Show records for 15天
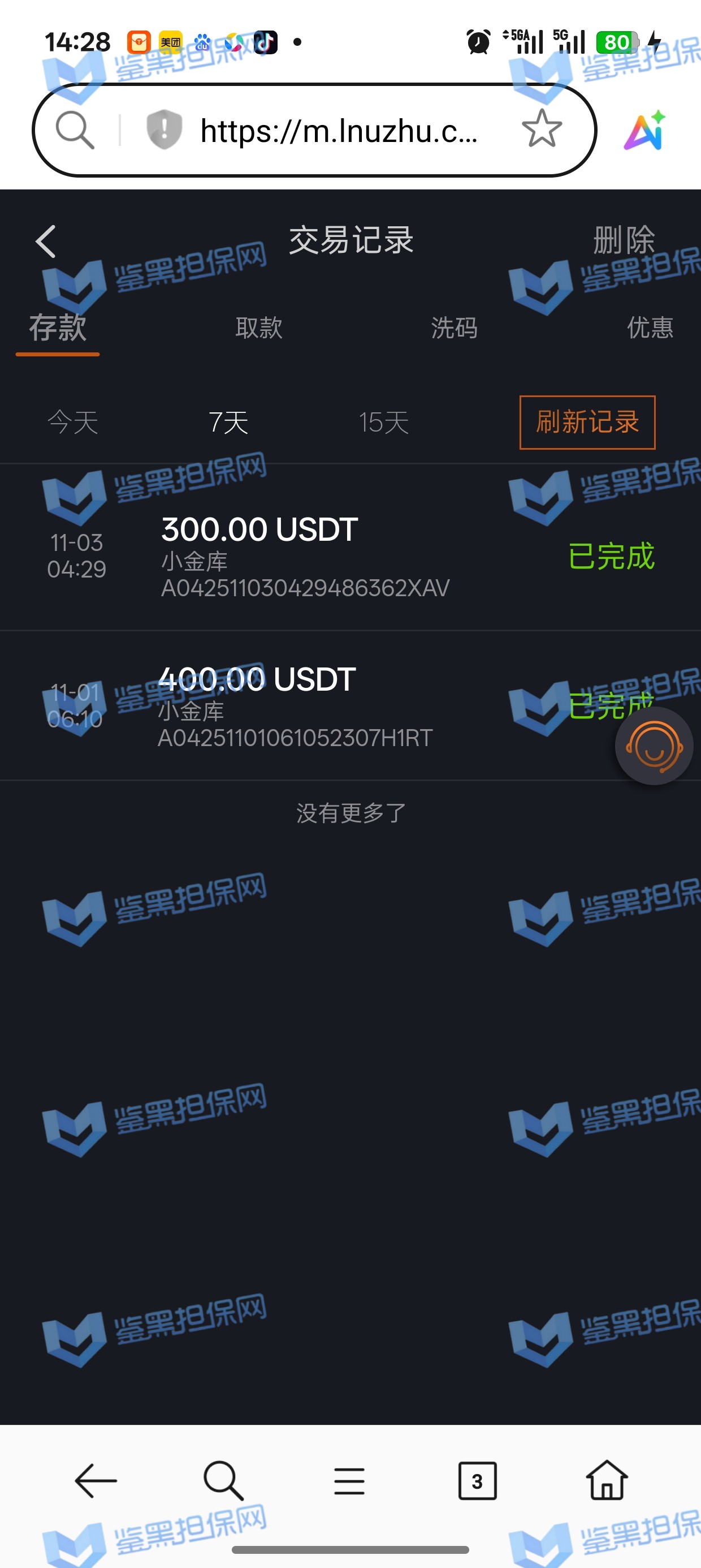Screen dimensions: 701x1568 383,423
